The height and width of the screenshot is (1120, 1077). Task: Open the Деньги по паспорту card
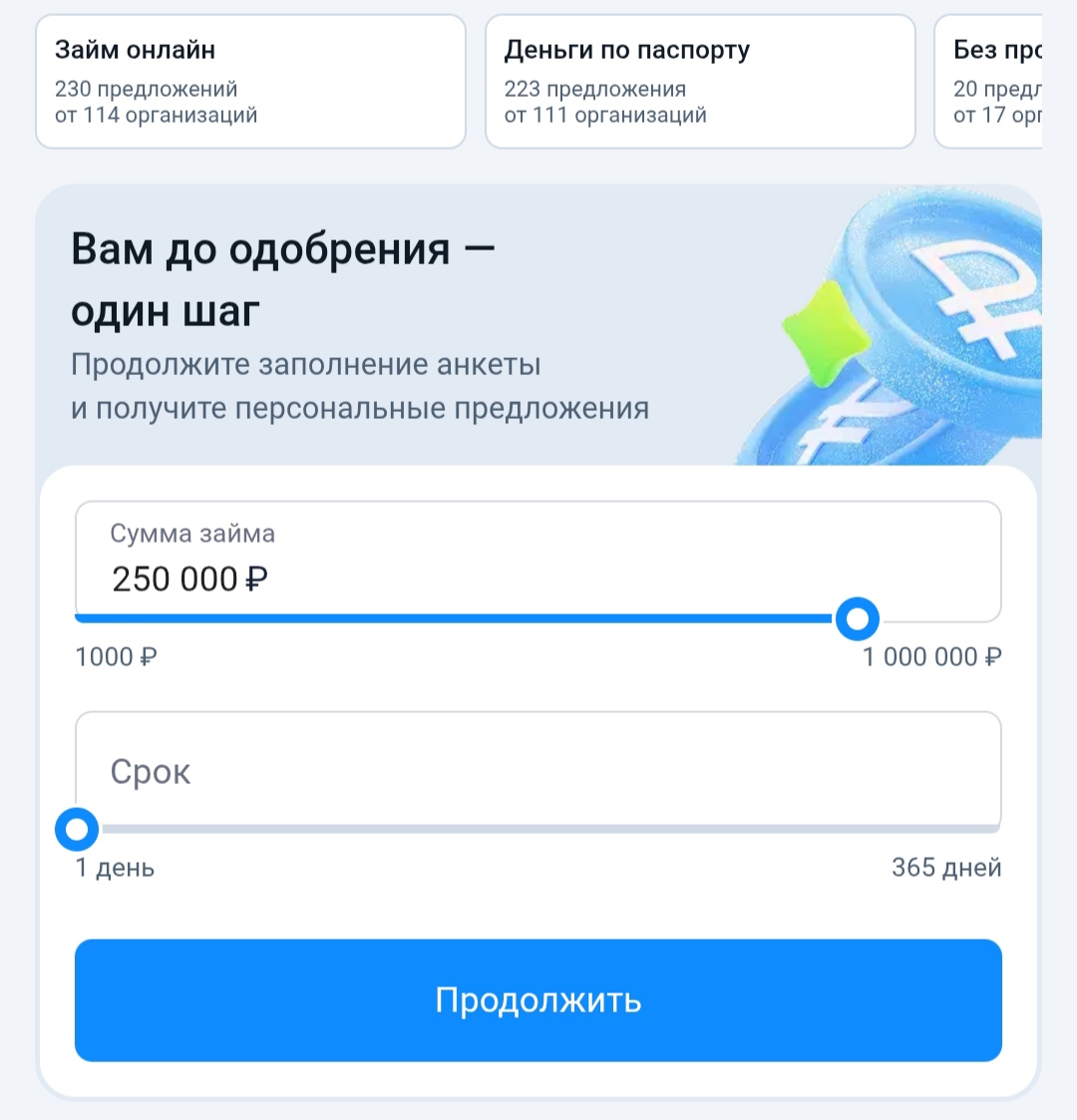click(700, 82)
